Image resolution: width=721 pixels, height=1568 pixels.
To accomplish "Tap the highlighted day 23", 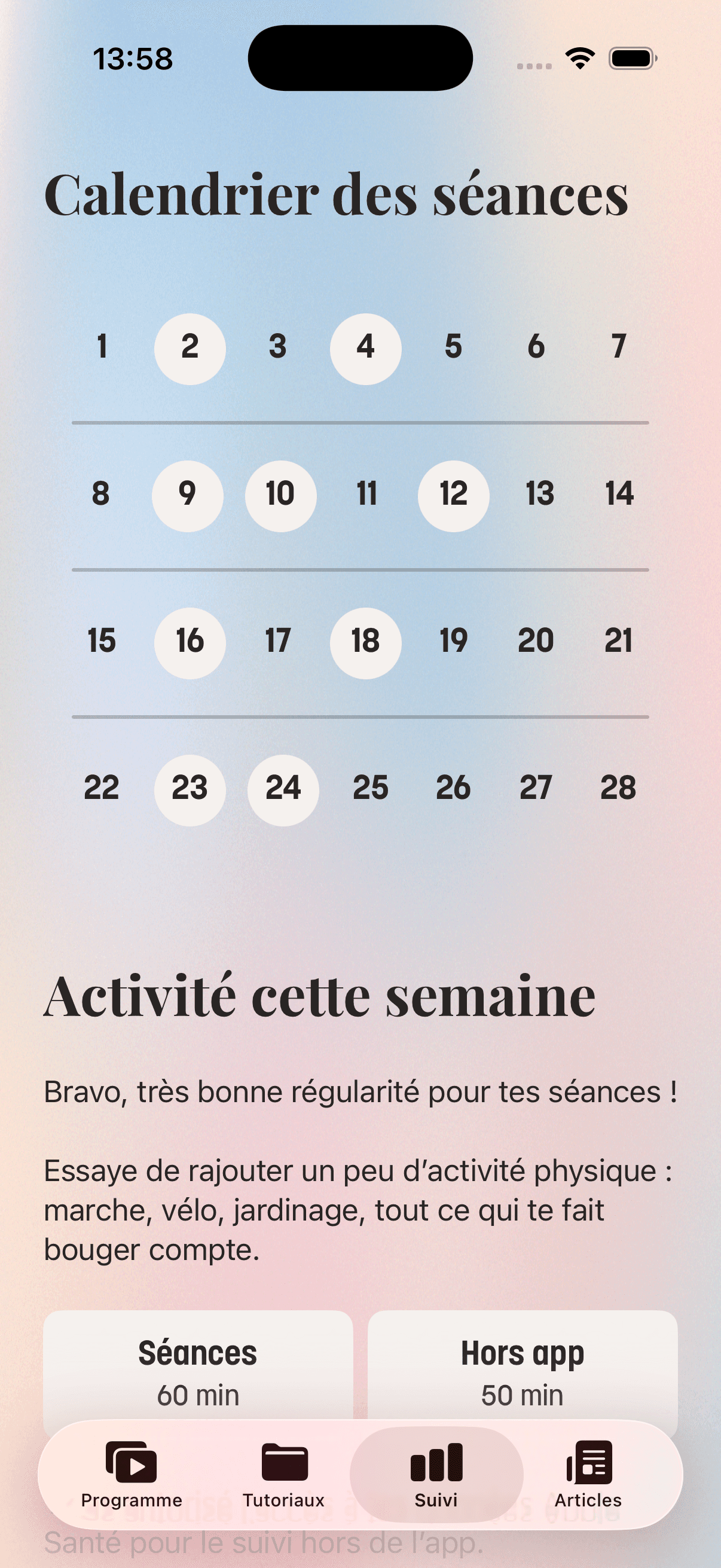I will tap(190, 789).
